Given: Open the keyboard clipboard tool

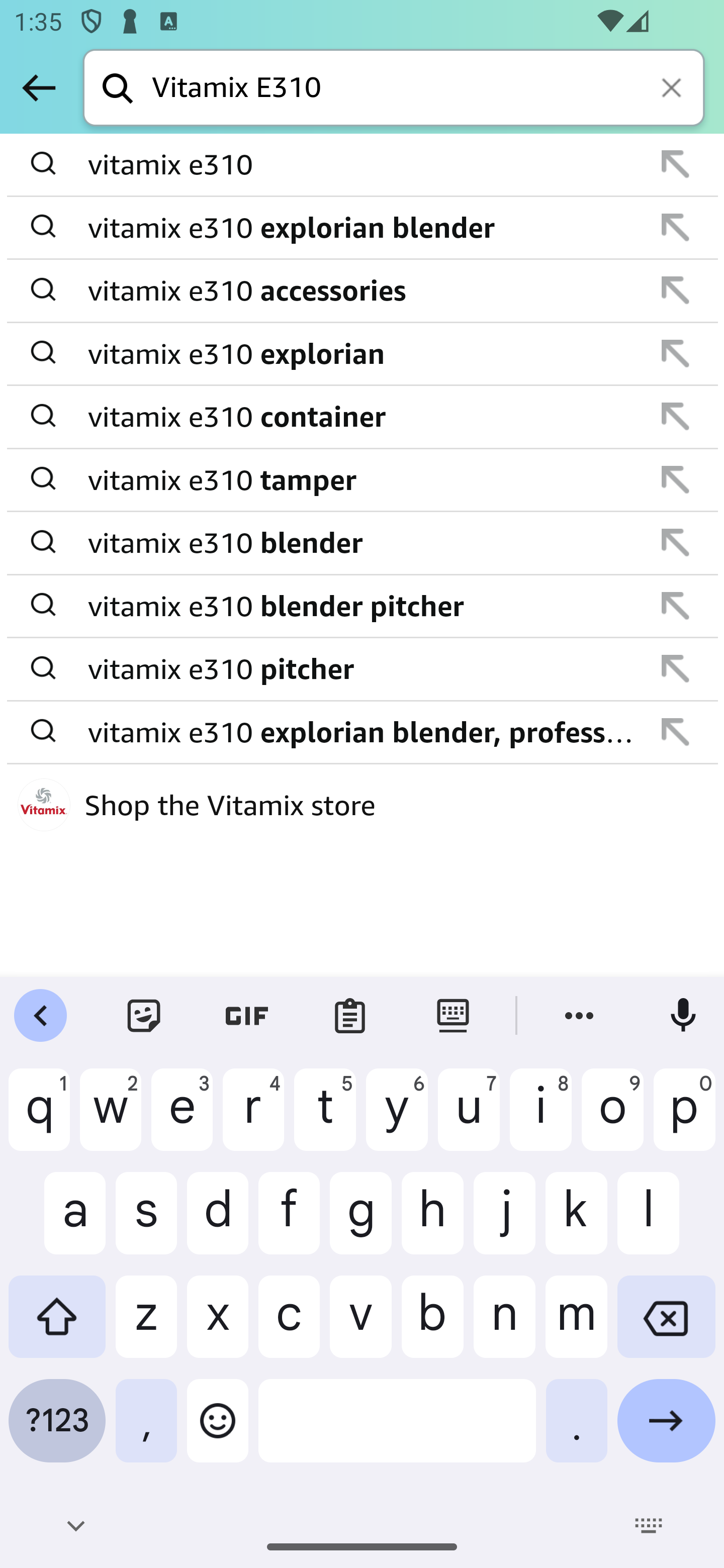Looking at the screenshot, I should point(349,1016).
